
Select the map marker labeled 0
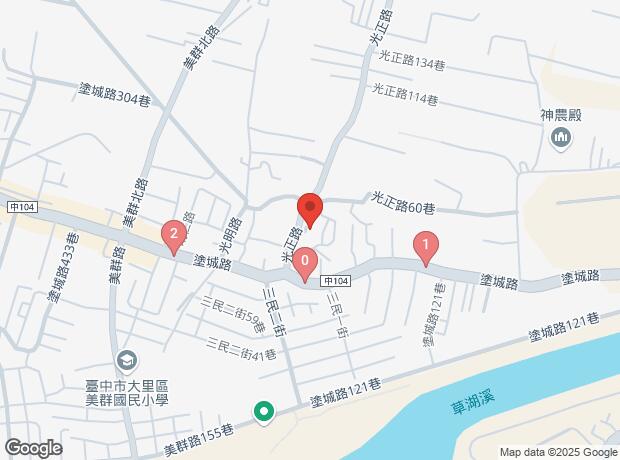coord(306,263)
